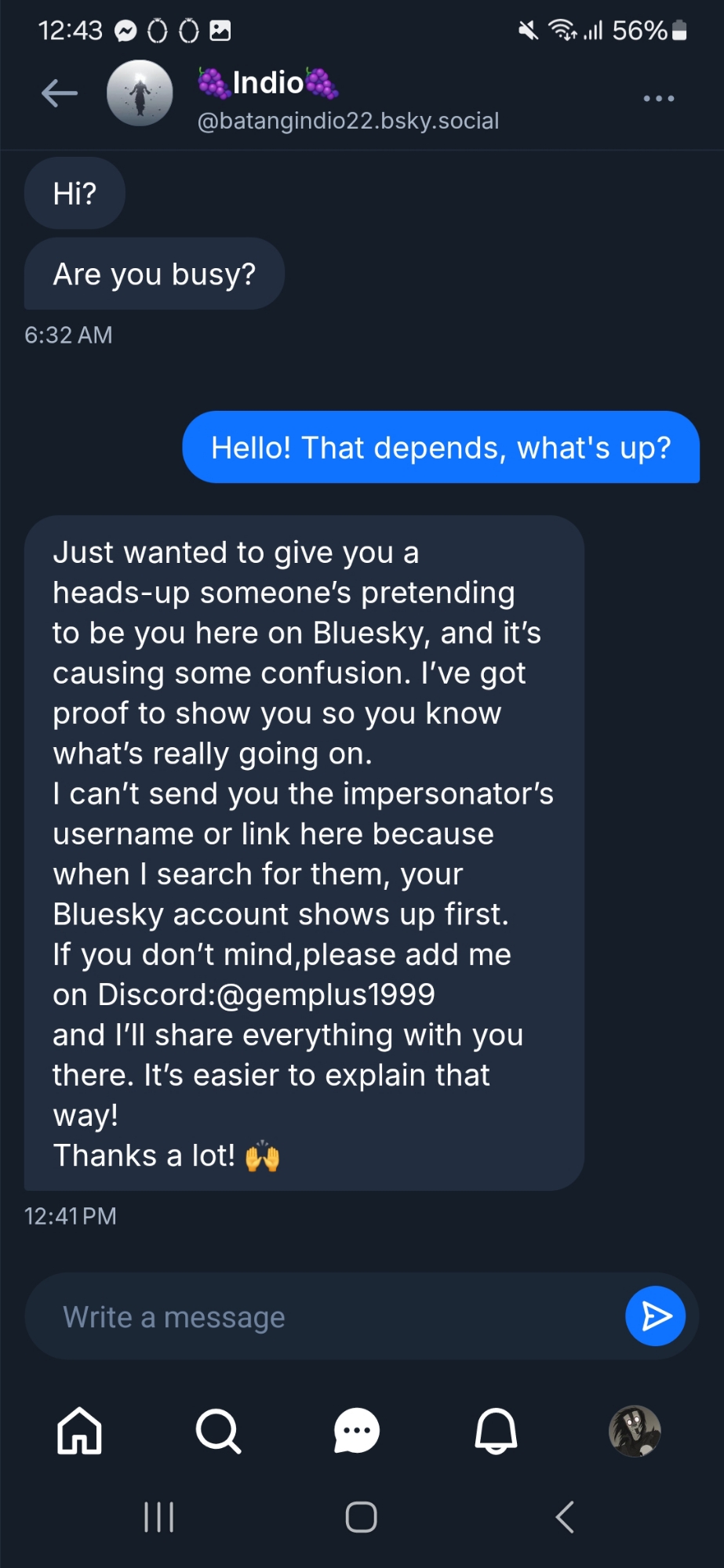Open the system recent apps button
The width and height of the screenshot is (724, 1568).
158,1517
